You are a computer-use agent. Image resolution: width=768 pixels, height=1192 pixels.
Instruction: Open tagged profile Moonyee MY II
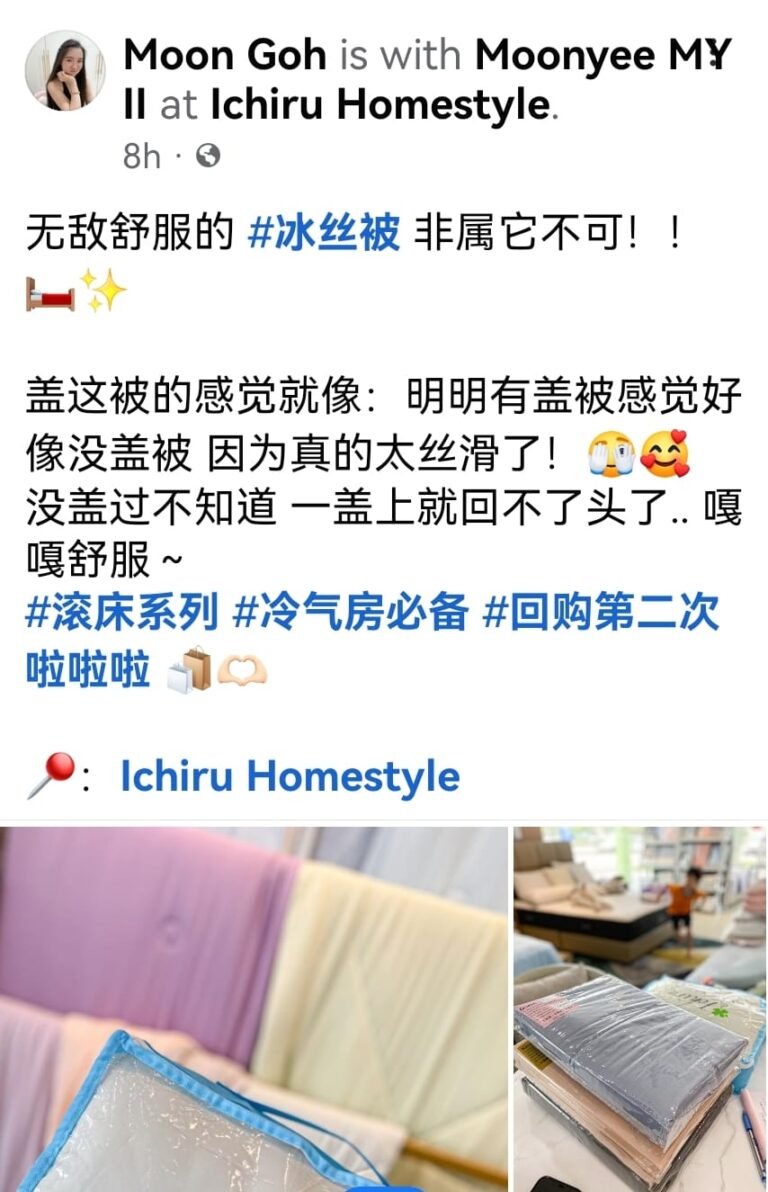click(x=602, y=55)
